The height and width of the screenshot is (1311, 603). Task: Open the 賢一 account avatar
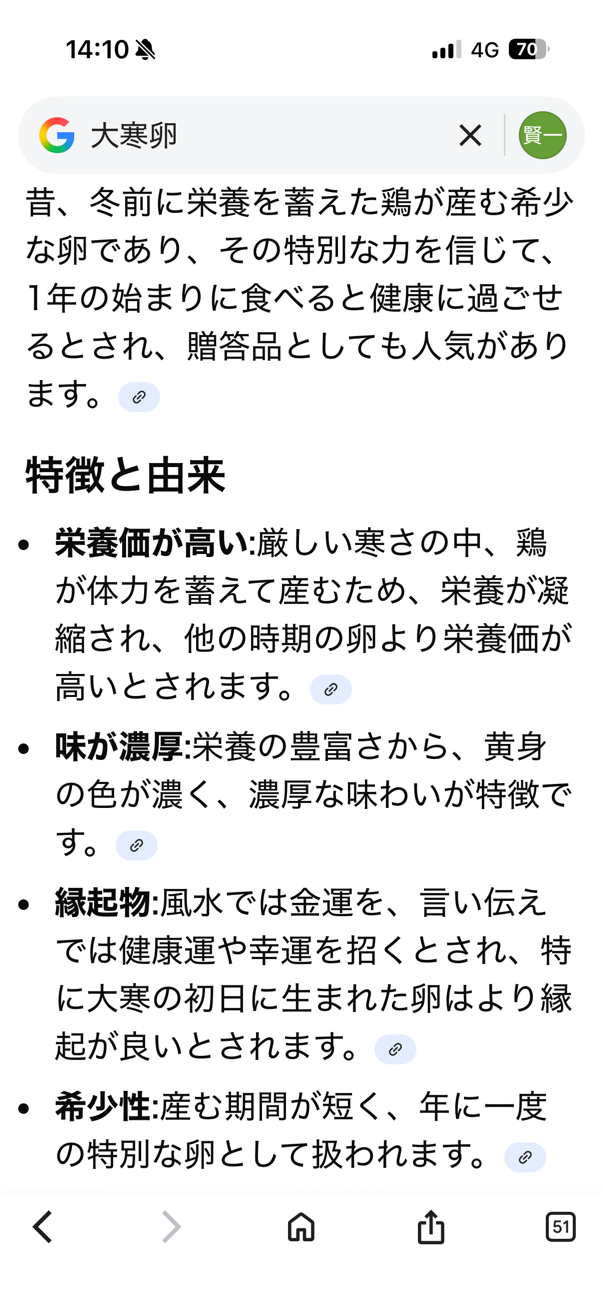[x=543, y=135]
